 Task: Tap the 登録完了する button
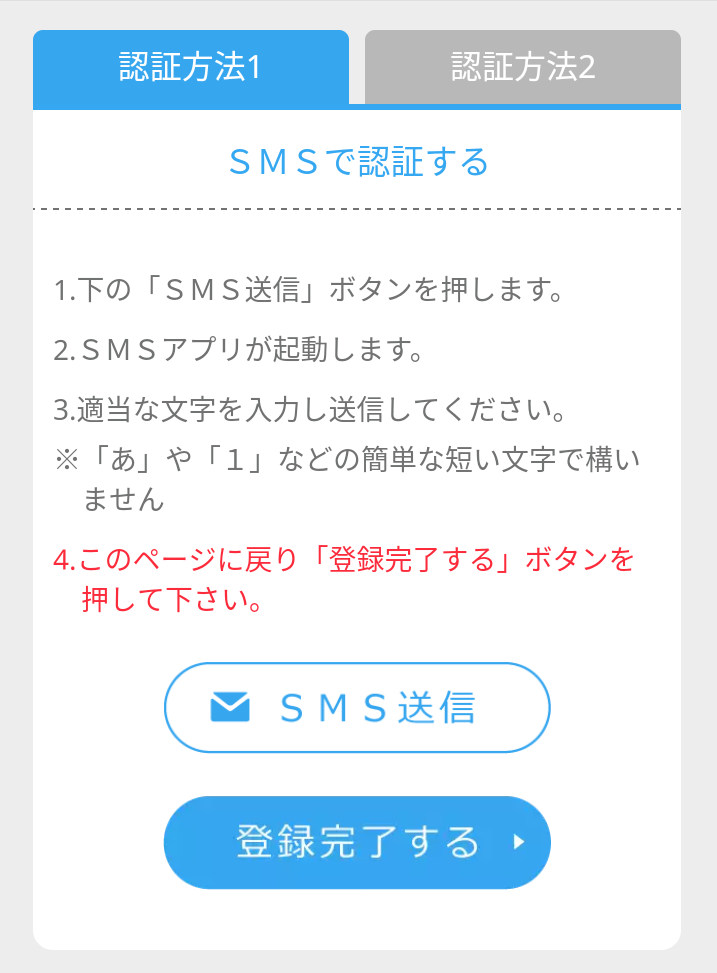click(357, 842)
